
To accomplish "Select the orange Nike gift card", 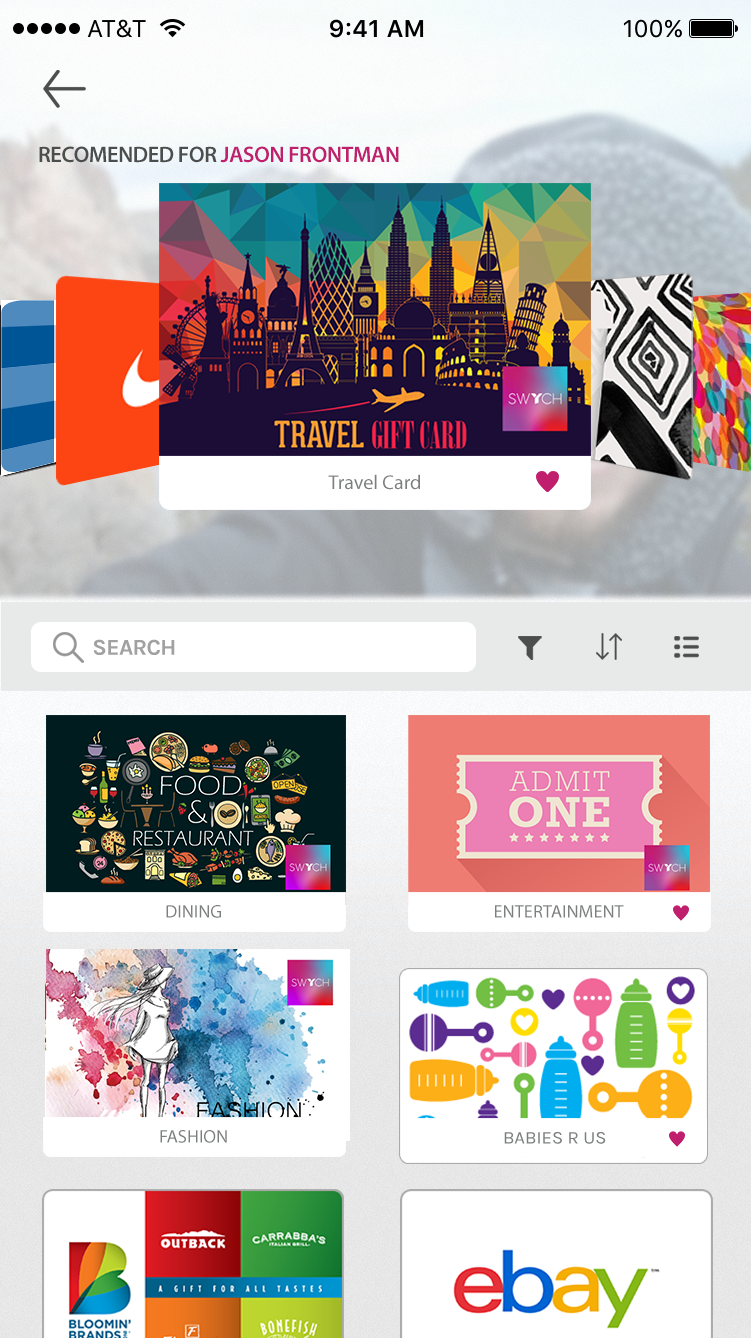I will (108, 380).
